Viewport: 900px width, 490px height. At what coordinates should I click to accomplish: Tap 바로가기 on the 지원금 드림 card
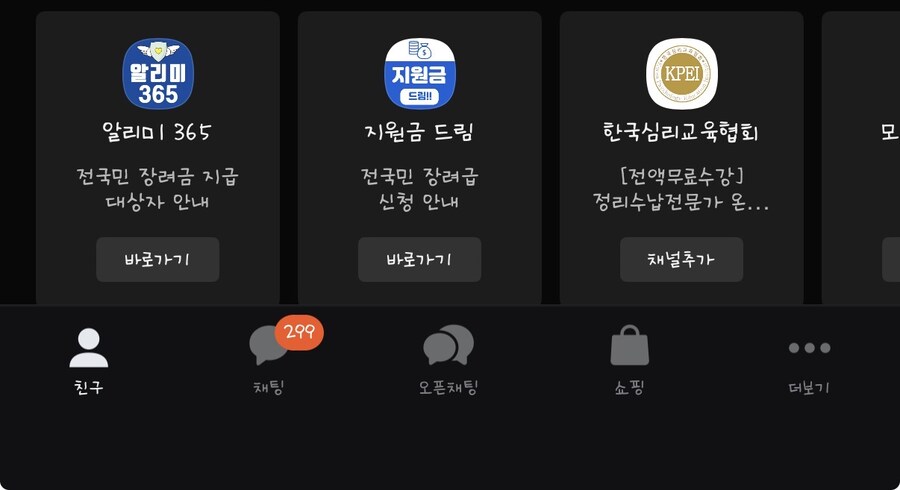click(x=419, y=260)
